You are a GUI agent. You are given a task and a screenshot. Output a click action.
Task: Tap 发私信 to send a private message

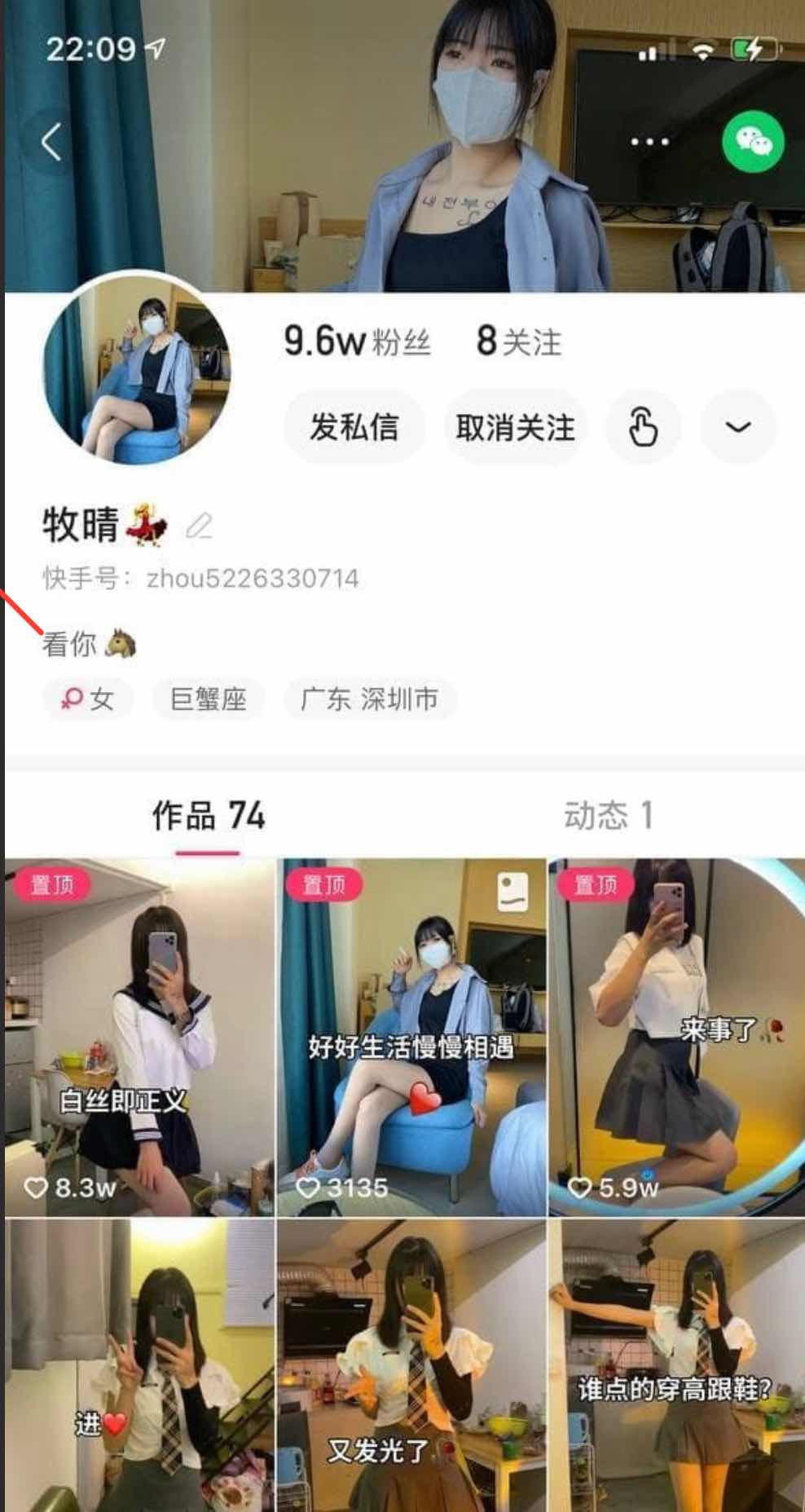pos(354,427)
